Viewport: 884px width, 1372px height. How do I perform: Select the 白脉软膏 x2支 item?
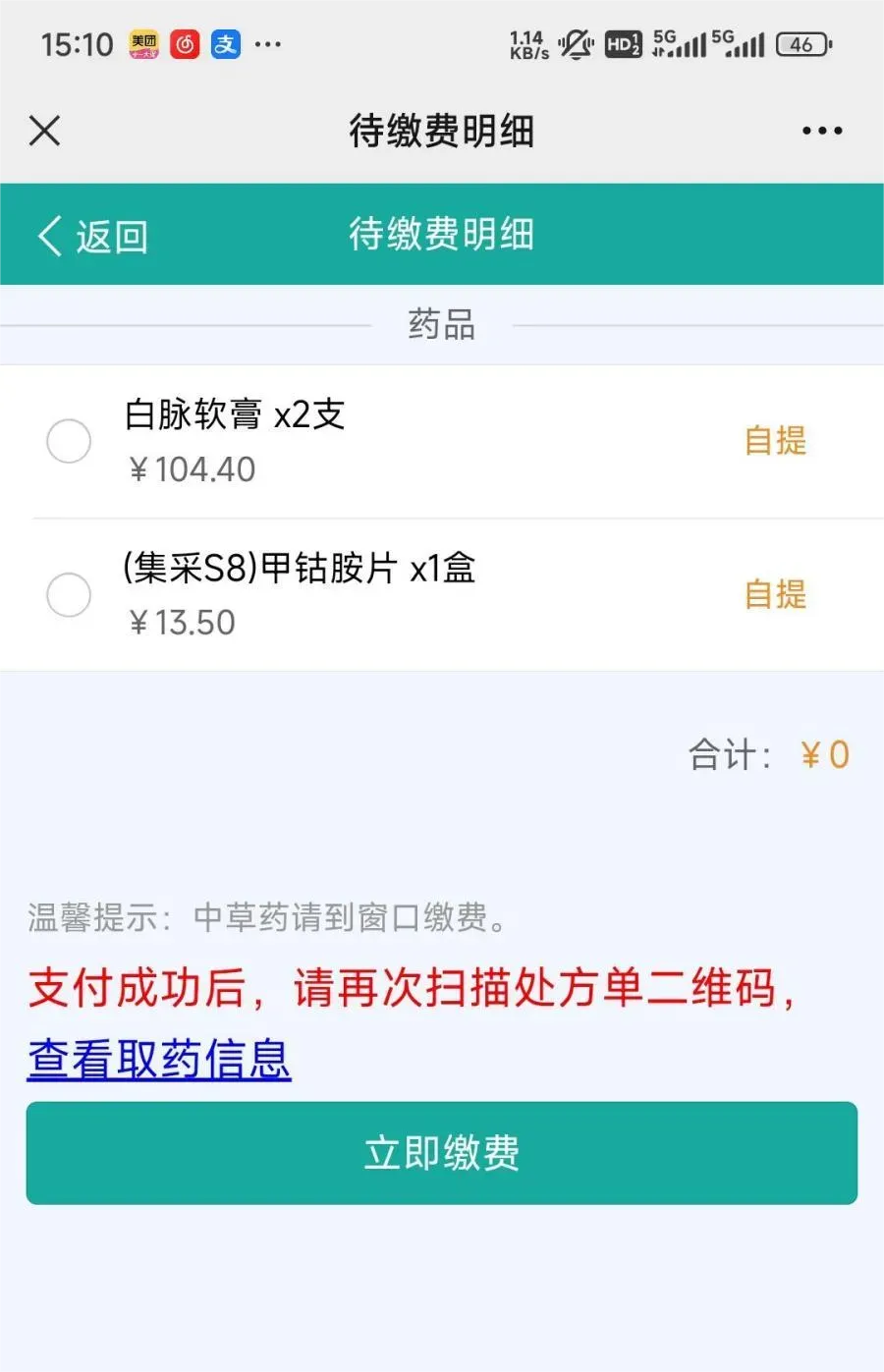pyautogui.click(x=69, y=441)
